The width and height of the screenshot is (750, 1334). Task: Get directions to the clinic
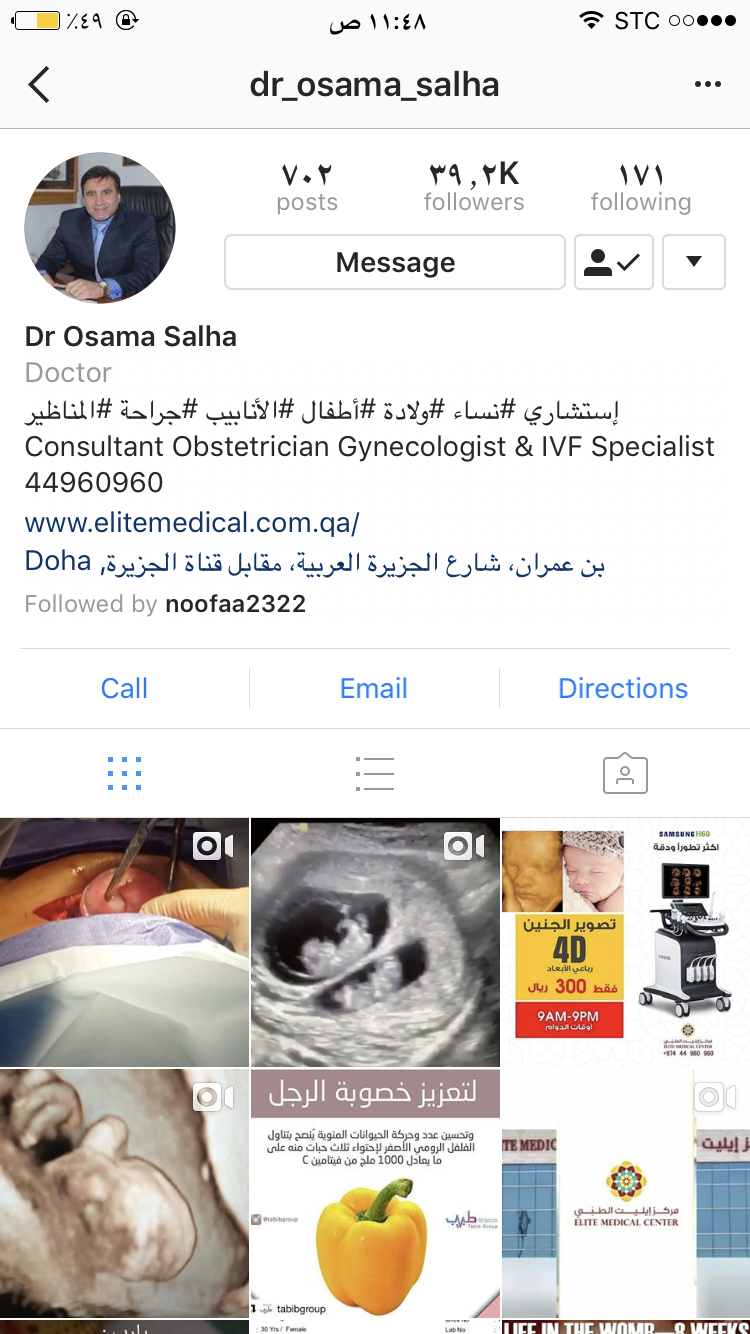(x=622, y=688)
